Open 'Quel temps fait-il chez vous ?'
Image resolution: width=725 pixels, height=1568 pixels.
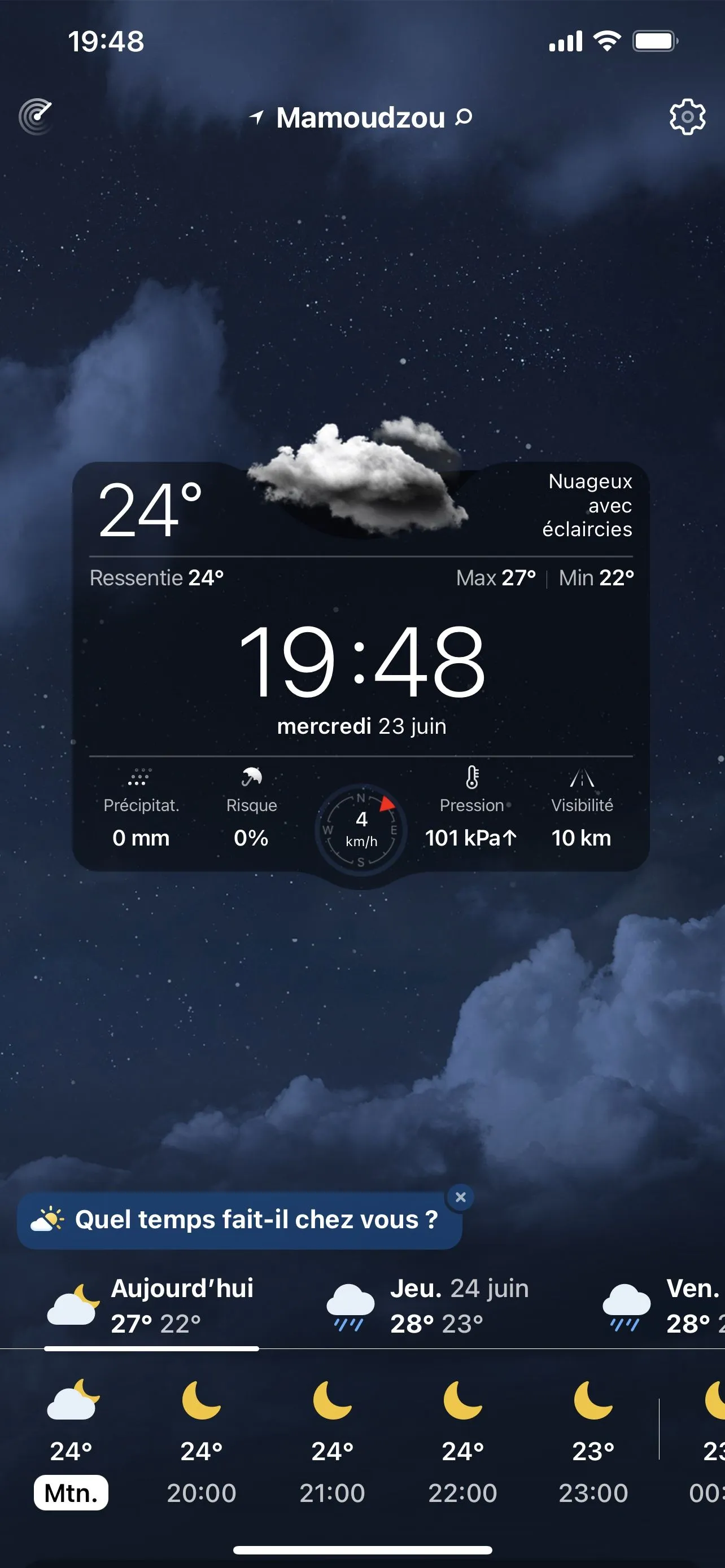239,1220
